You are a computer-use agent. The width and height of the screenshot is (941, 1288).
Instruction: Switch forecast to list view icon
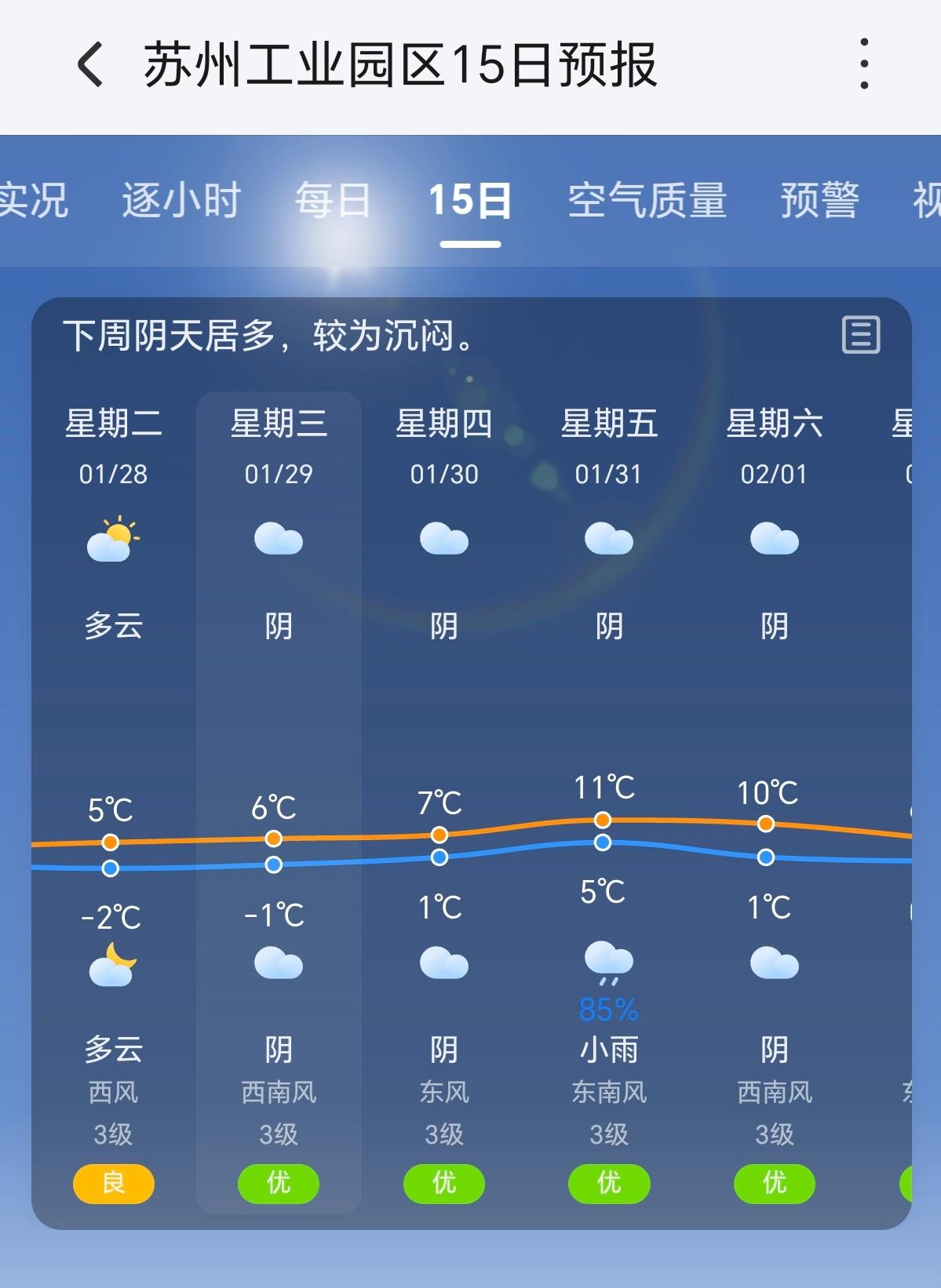[x=861, y=336]
